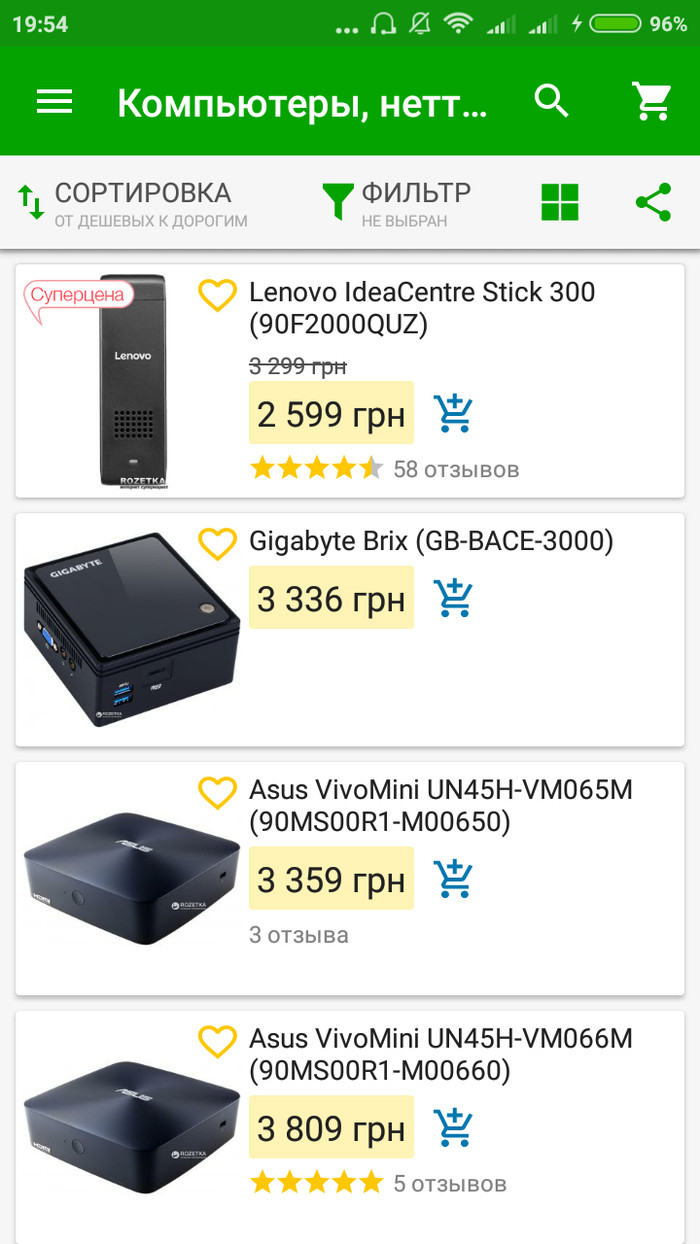Open the shopping cart
The height and width of the screenshot is (1244, 700).
651,101
